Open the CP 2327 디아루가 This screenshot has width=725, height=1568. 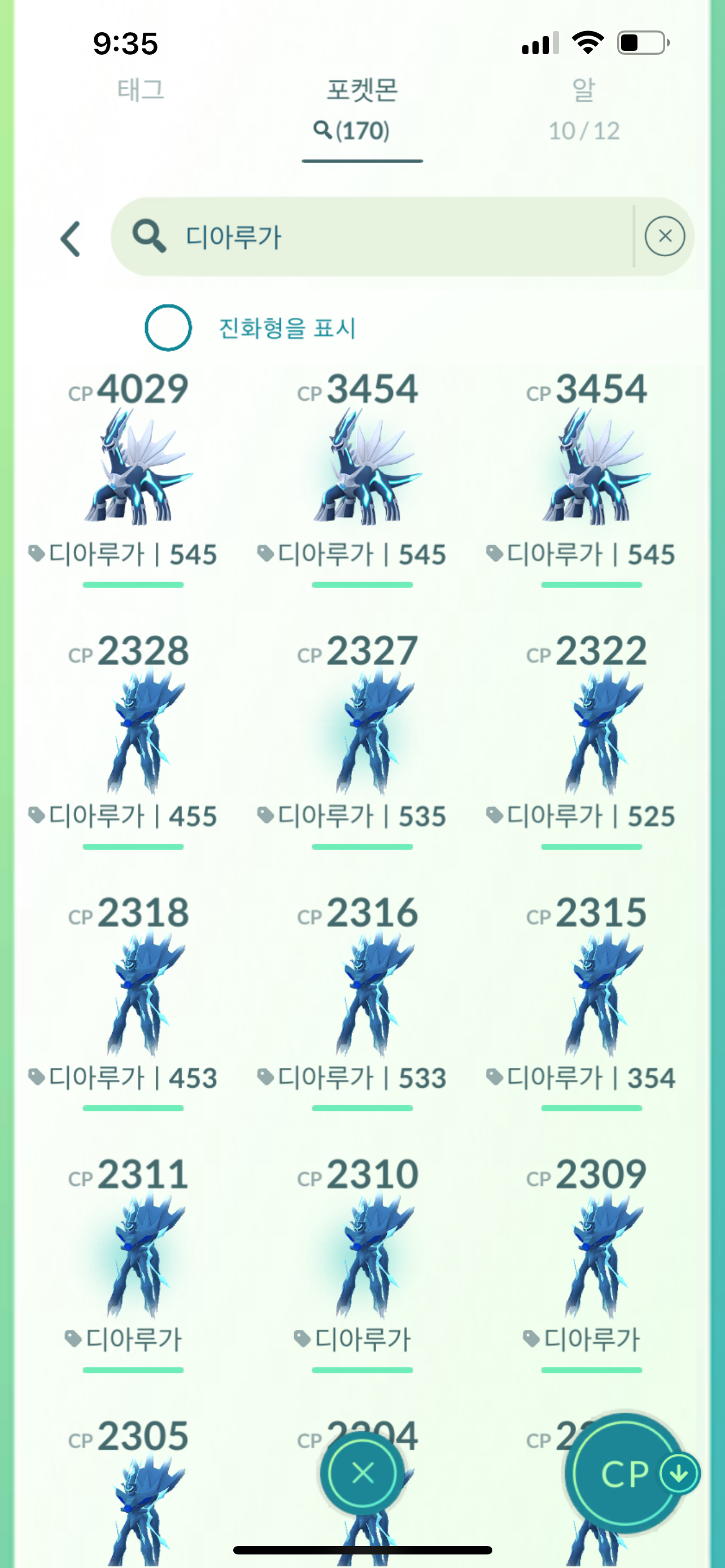(x=363, y=730)
